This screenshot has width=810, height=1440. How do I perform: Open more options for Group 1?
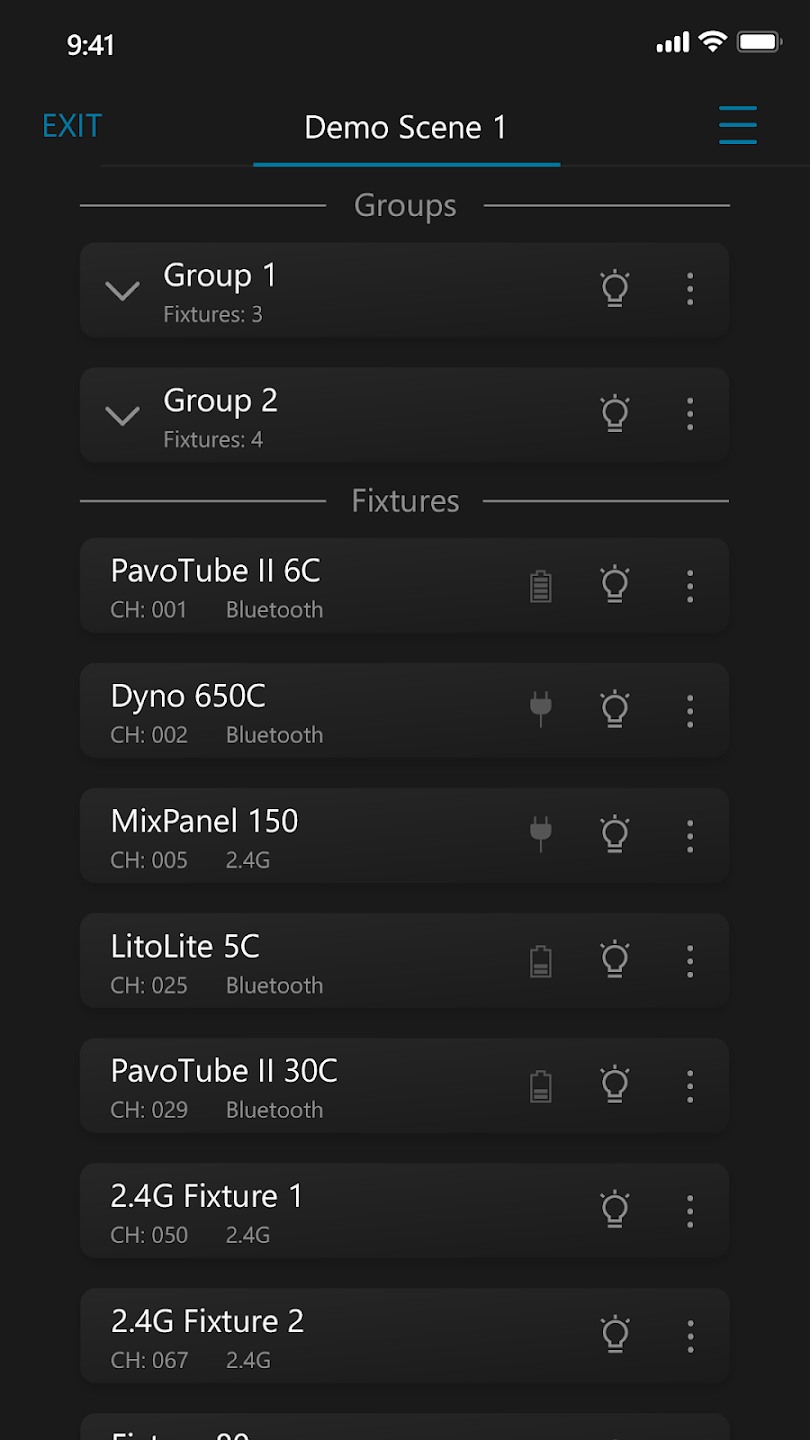[x=690, y=289]
